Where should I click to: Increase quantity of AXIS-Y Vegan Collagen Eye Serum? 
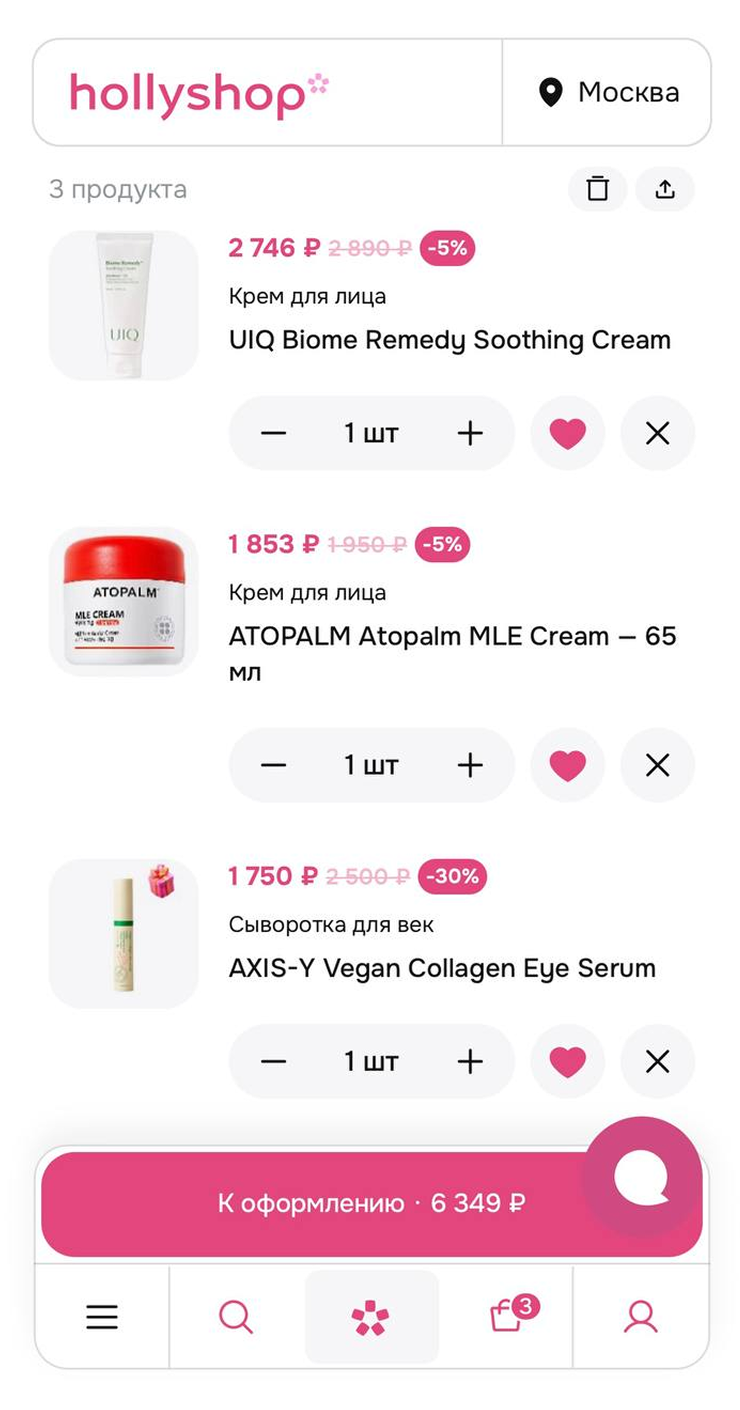[x=470, y=1061]
